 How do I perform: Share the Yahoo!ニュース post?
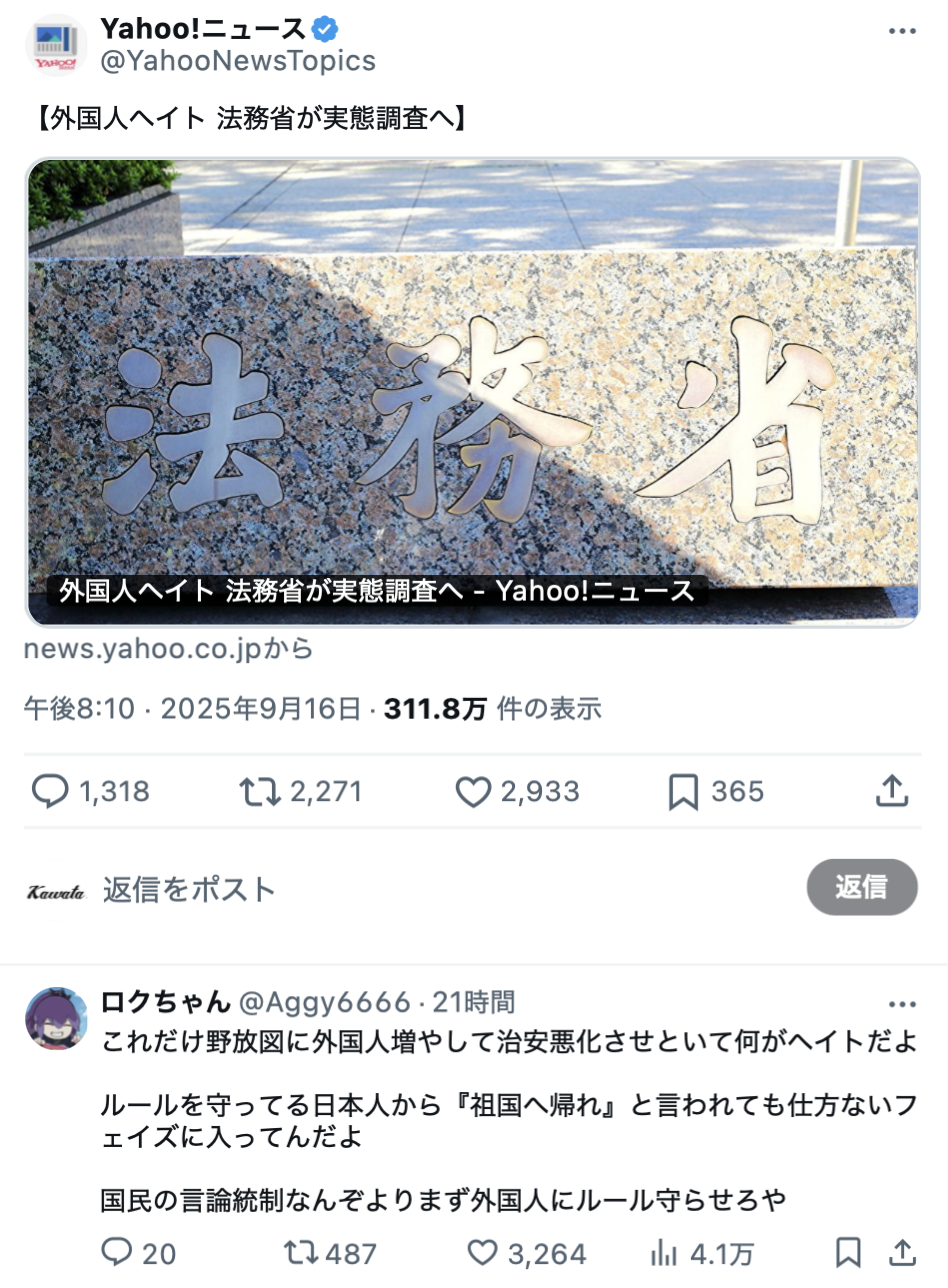(x=891, y=791)
